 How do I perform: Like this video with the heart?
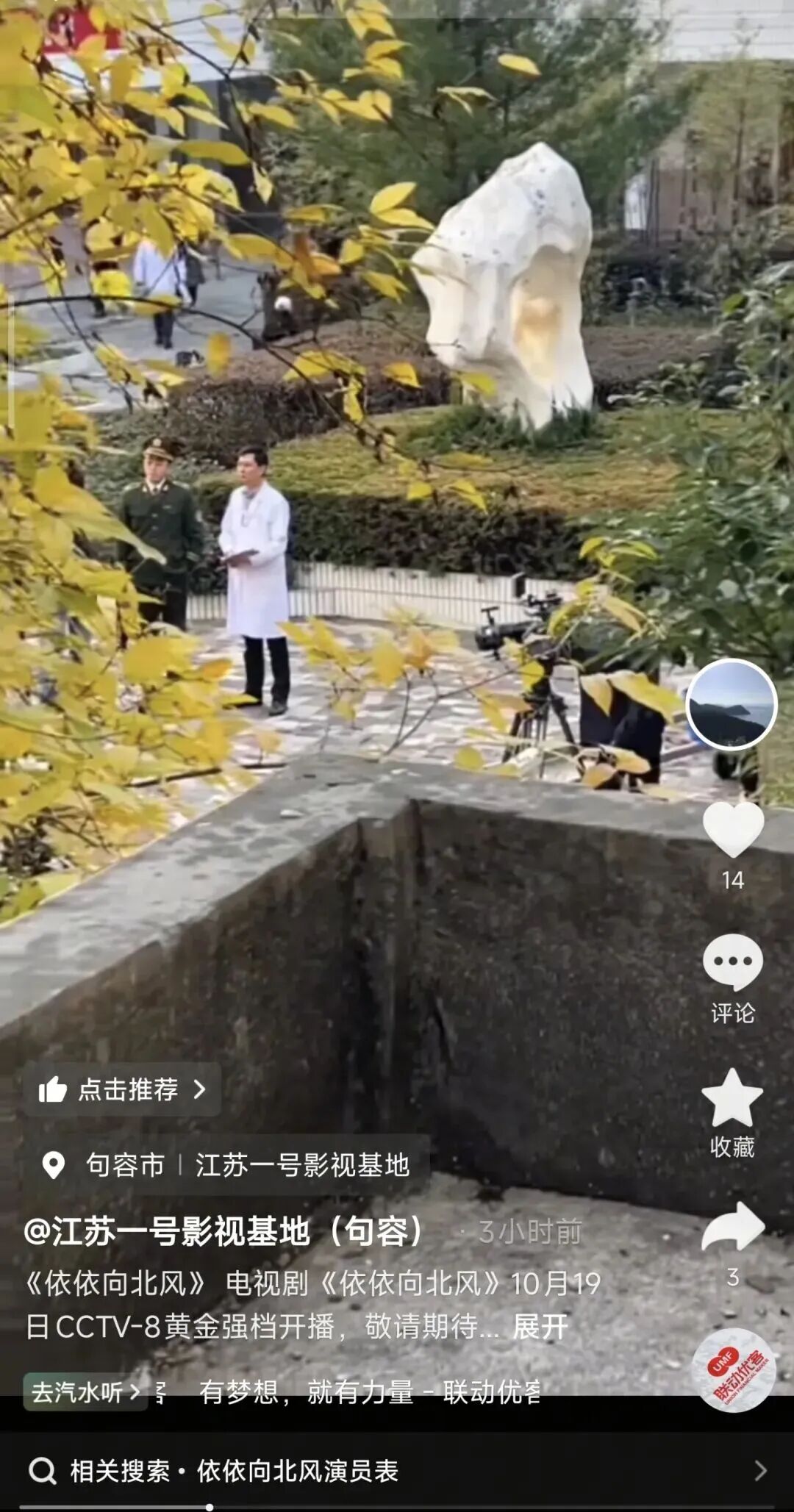coord(733,828)
